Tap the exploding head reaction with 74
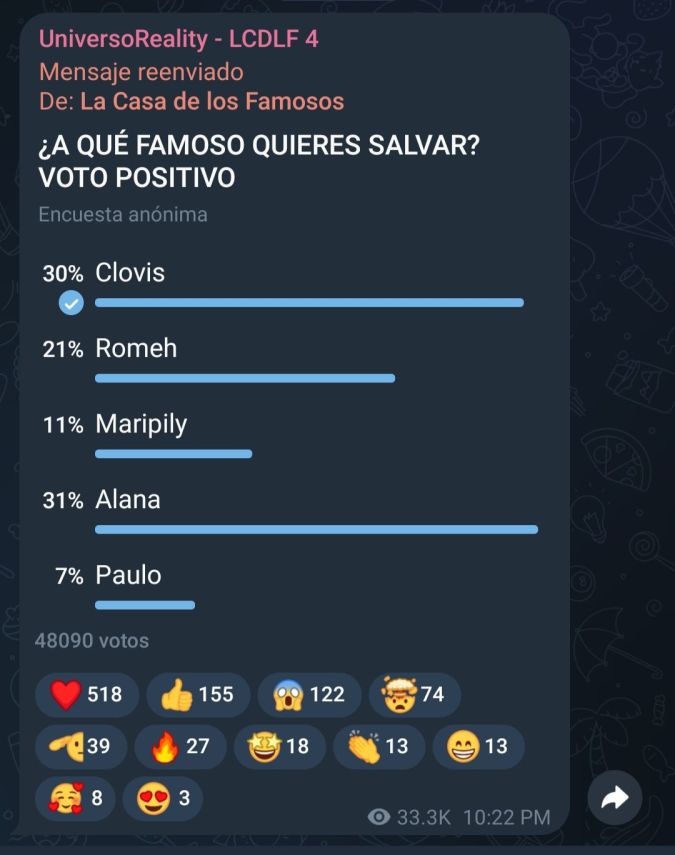 click(415, 694)
